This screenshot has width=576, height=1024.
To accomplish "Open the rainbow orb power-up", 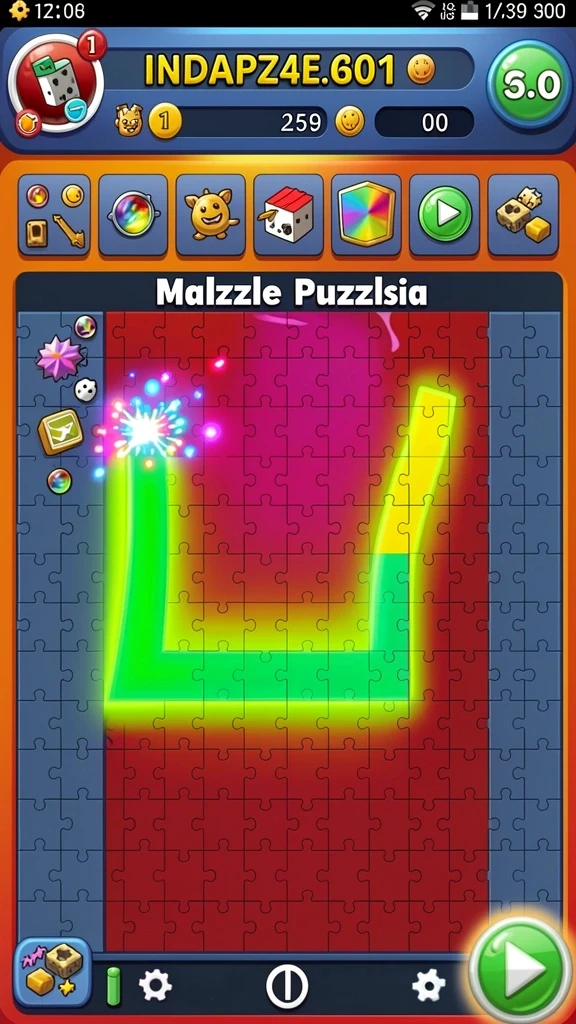I will [133, 214].
